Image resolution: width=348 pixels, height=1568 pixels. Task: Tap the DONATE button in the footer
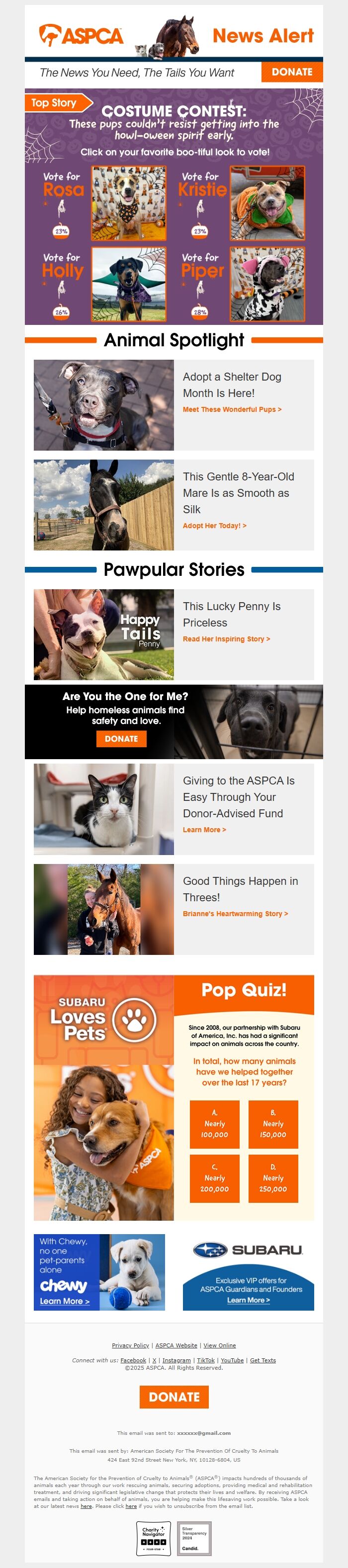(174, 1397)
